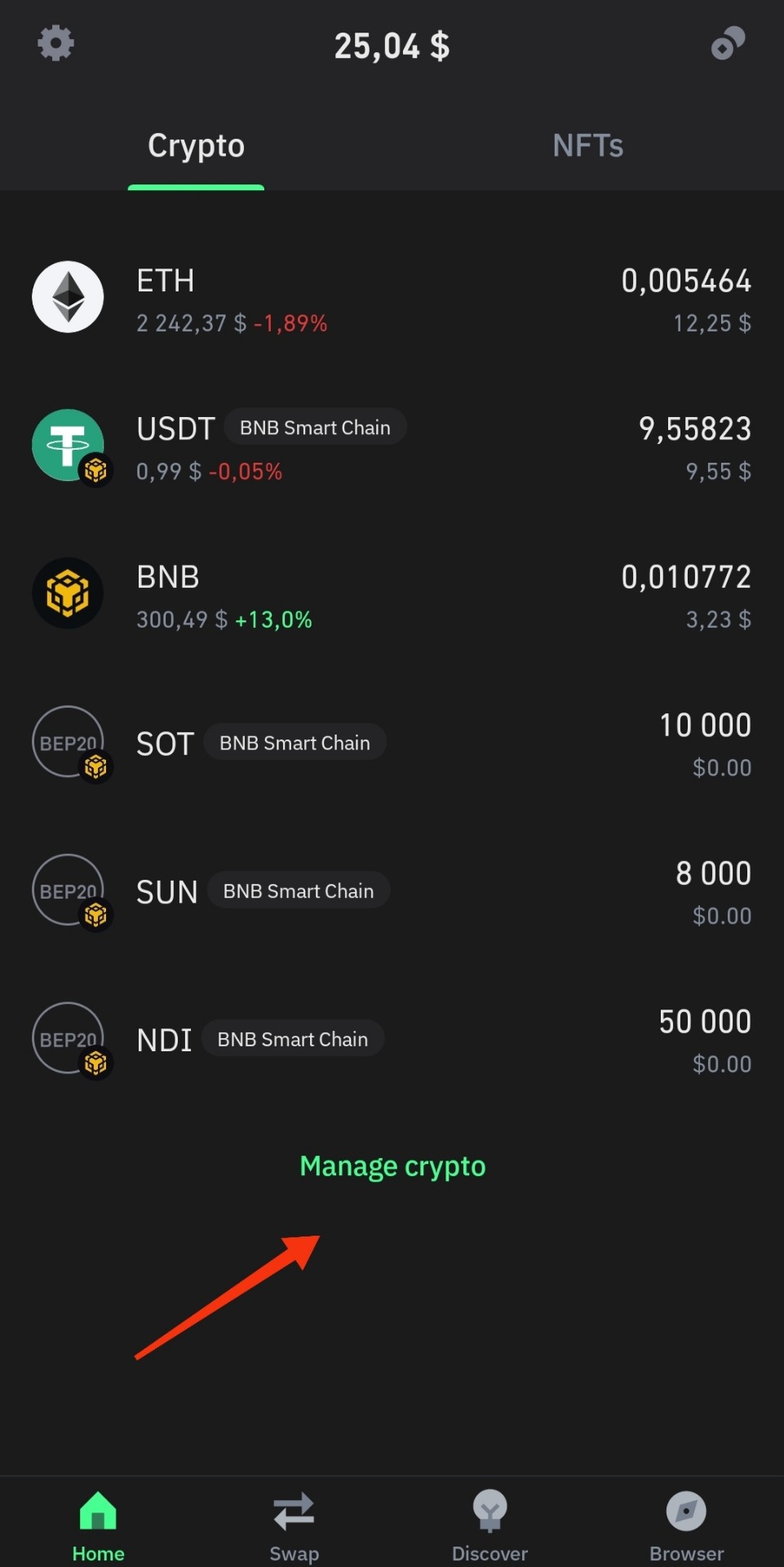Open the Discover tab
This screenshot has width=784, height=1567.
click(489, 1526)
